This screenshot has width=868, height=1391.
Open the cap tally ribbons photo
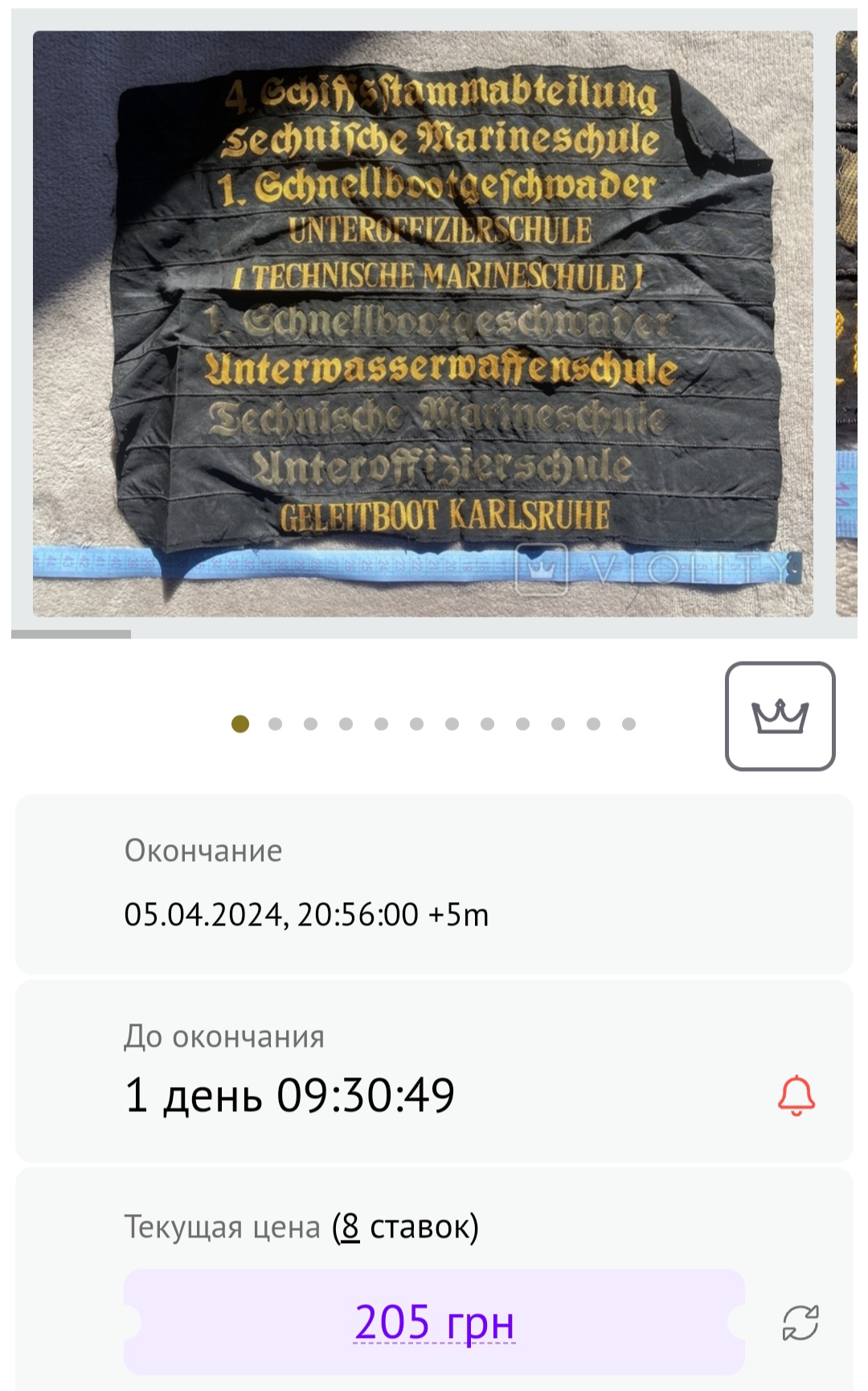click(423, 323)
